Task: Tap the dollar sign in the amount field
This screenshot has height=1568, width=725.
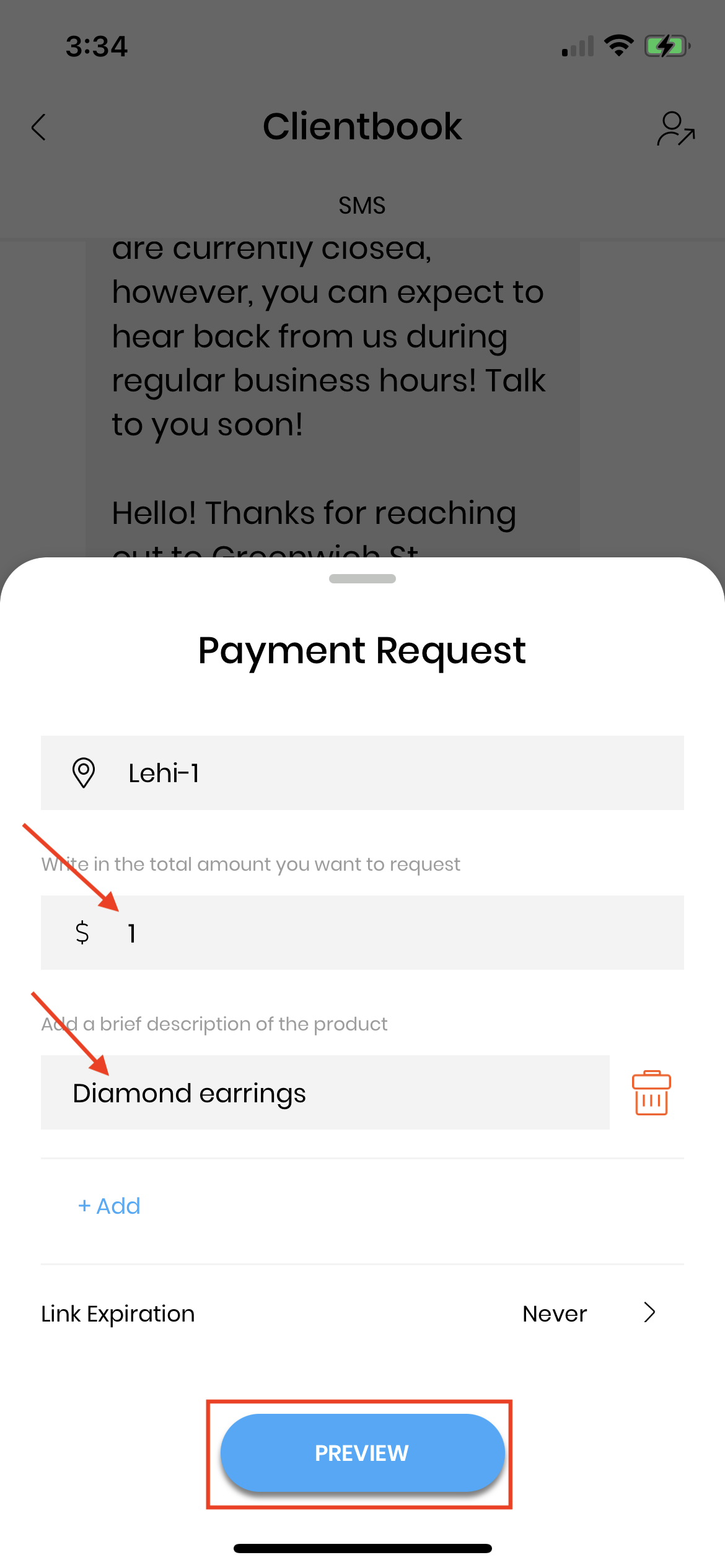Action: [x=82, y=932]
